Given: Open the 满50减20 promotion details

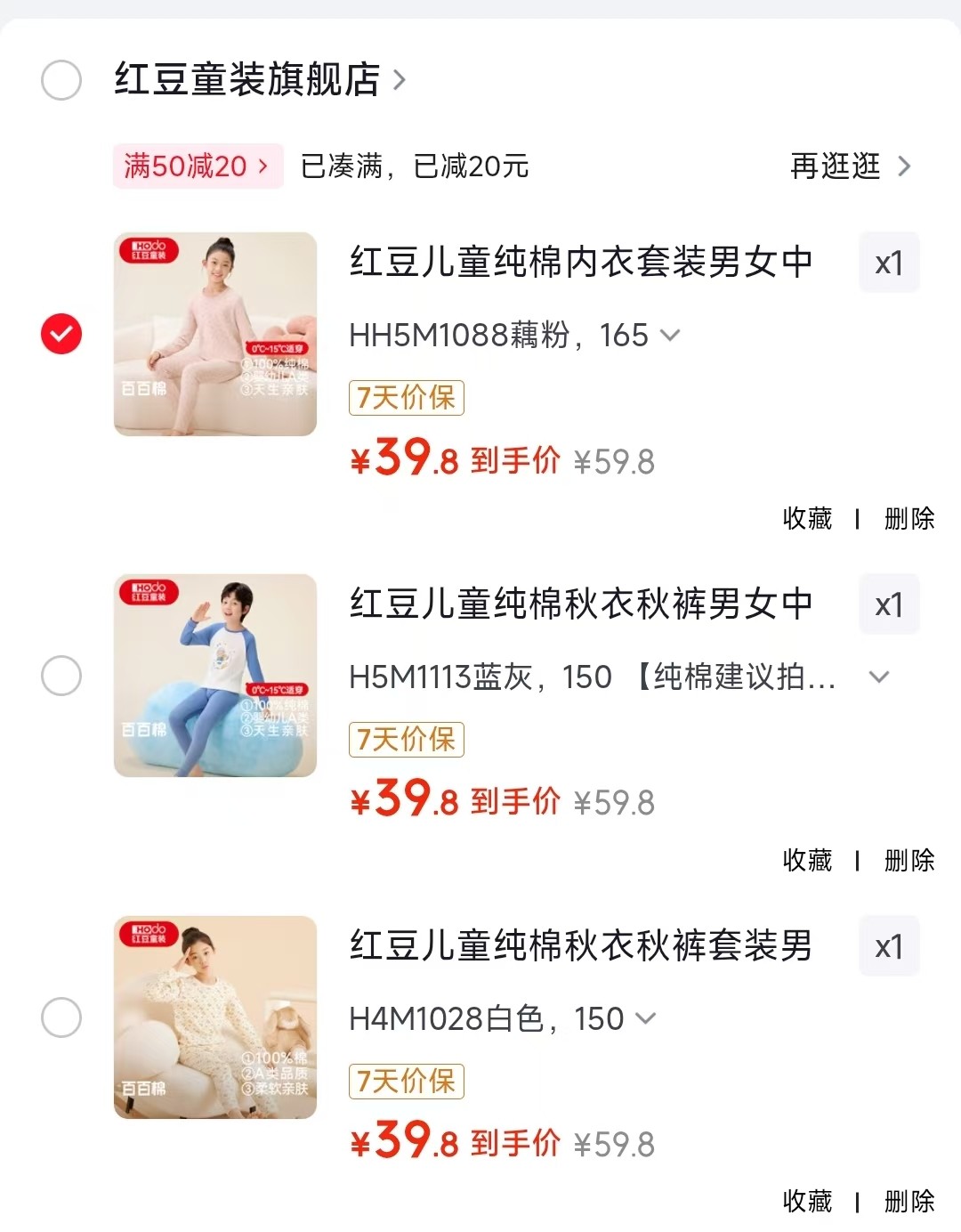Looking at the screenshot, I should point(198,166).
